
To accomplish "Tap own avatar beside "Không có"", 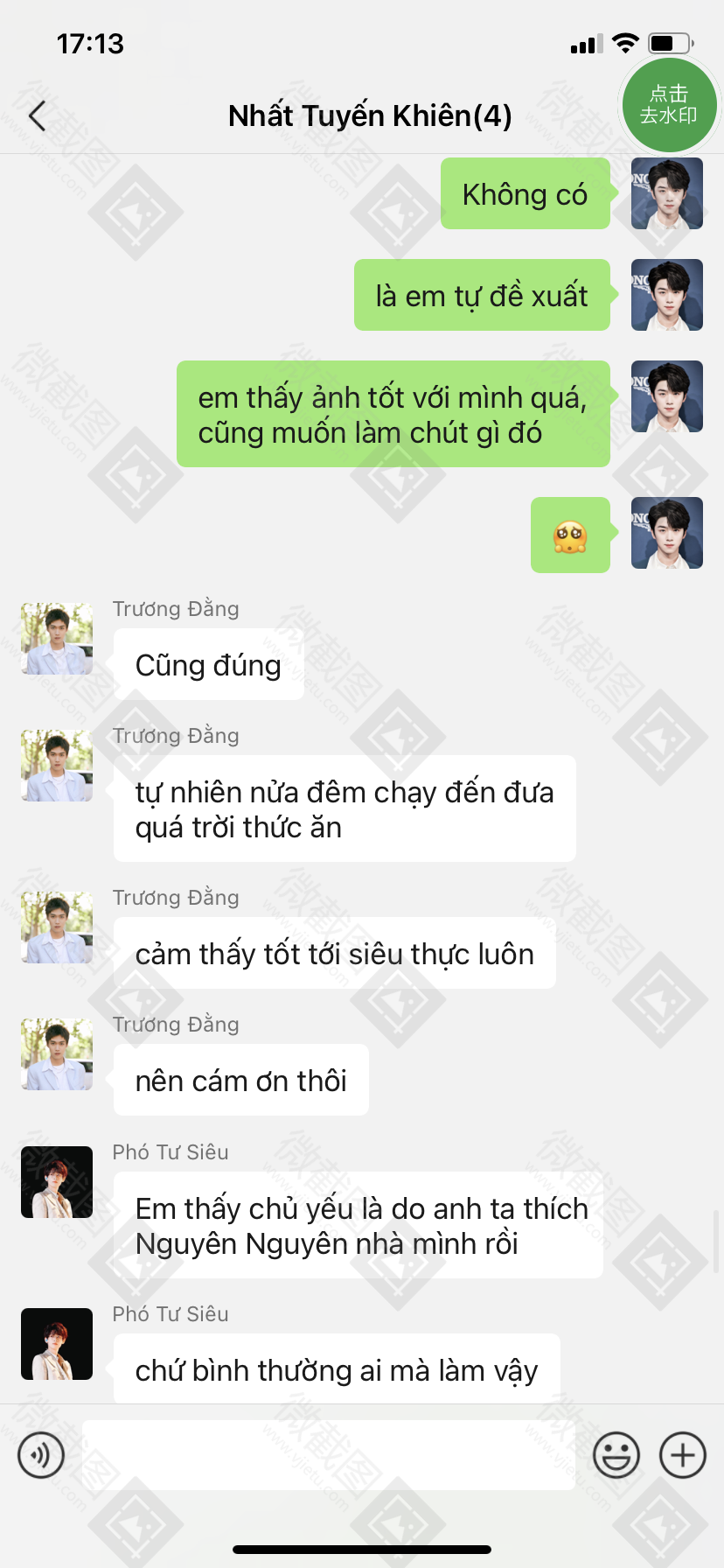I will tap(667, 193).
